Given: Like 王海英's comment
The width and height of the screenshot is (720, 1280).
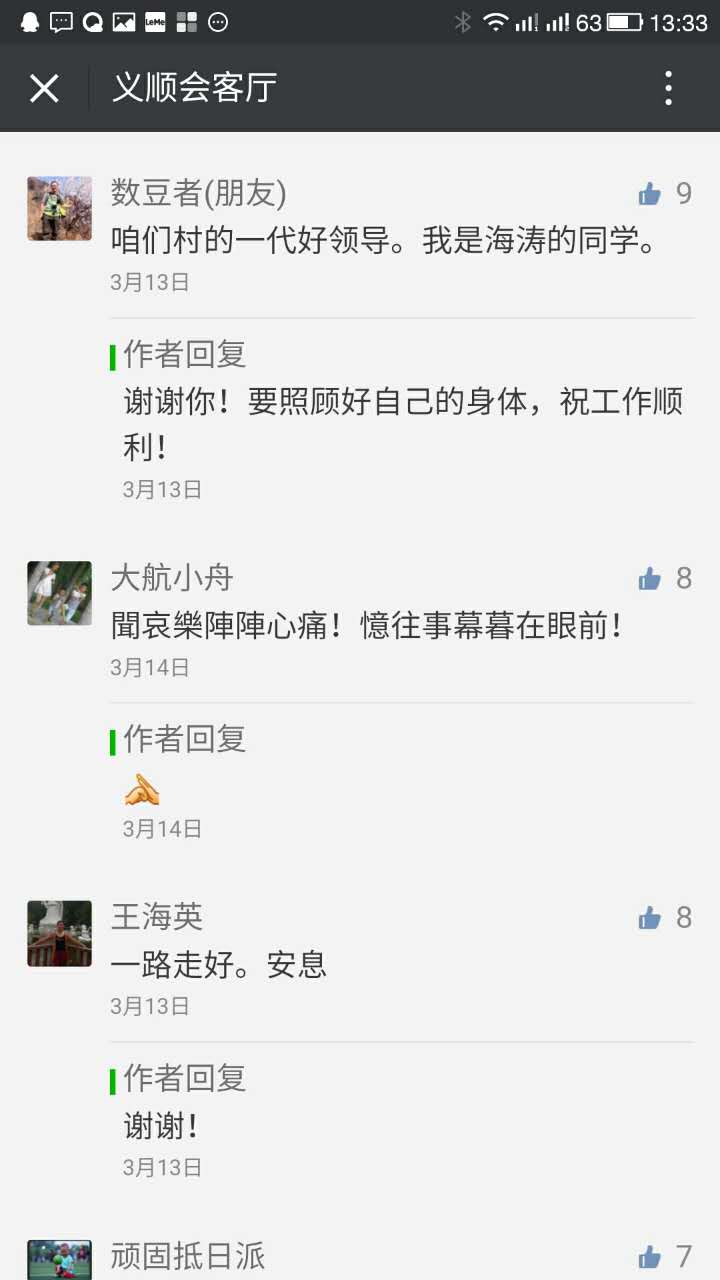Looking at the screenshot, I should (x=651, y=918).
